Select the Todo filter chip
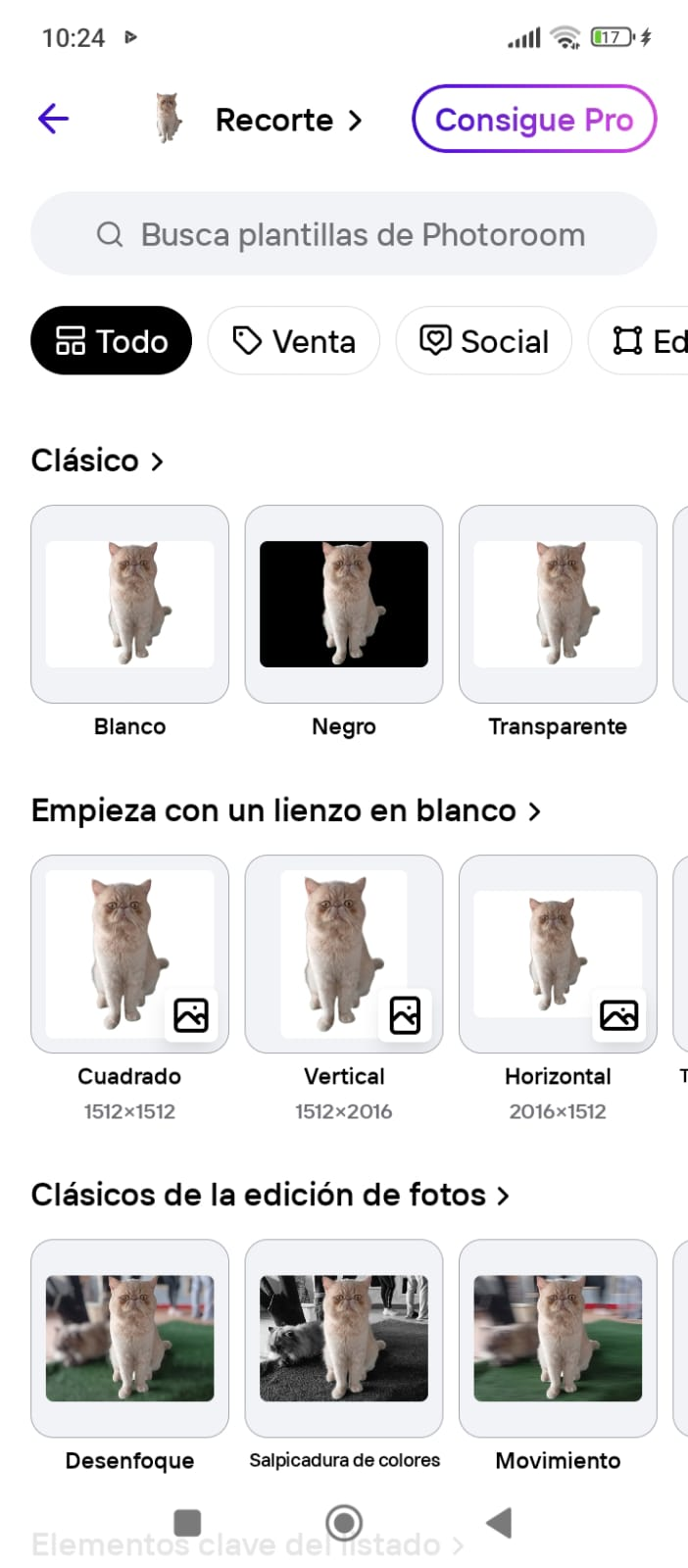Image resolution: width=688 pixels, height=1568 pixels. (x=111, y=341)
